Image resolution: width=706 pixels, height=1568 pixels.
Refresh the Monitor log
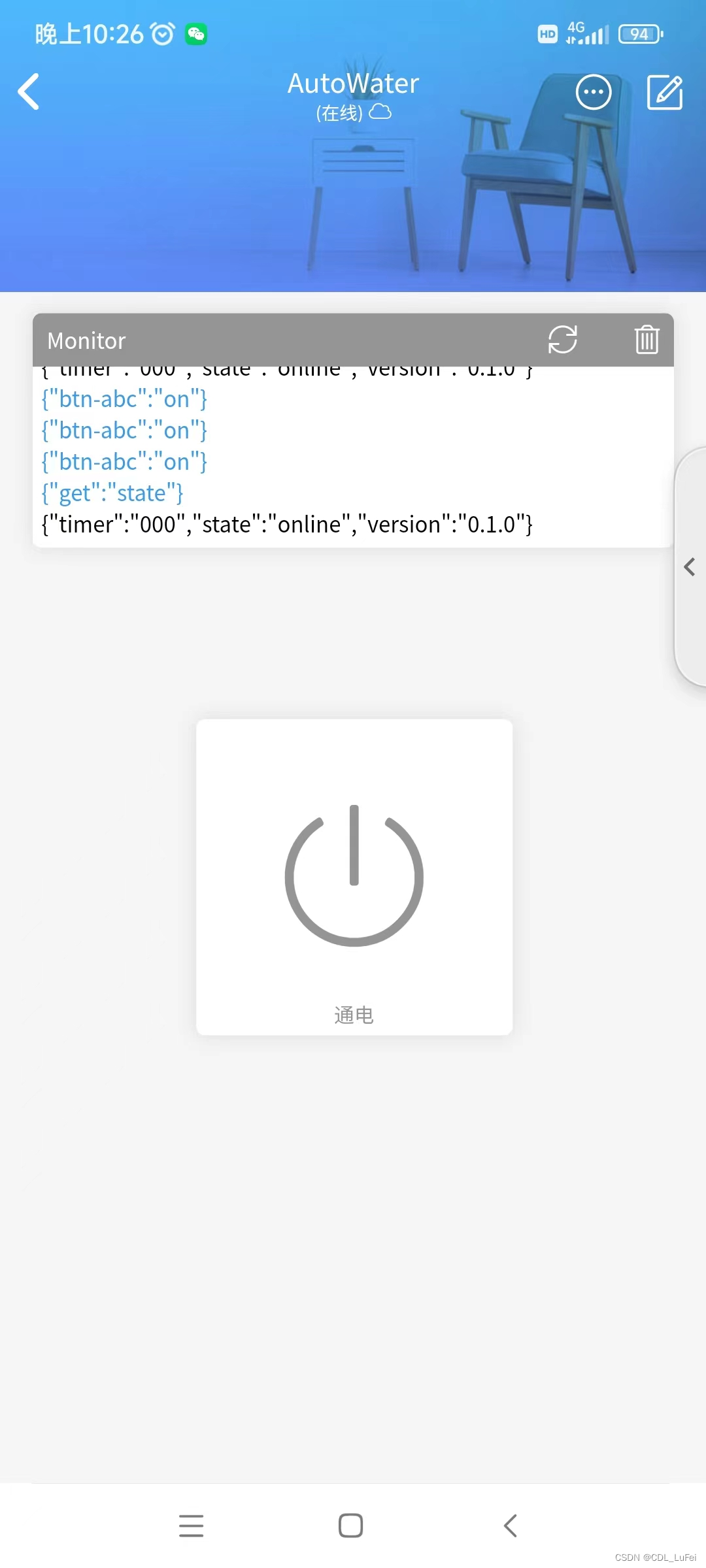[x=562, y=340]
